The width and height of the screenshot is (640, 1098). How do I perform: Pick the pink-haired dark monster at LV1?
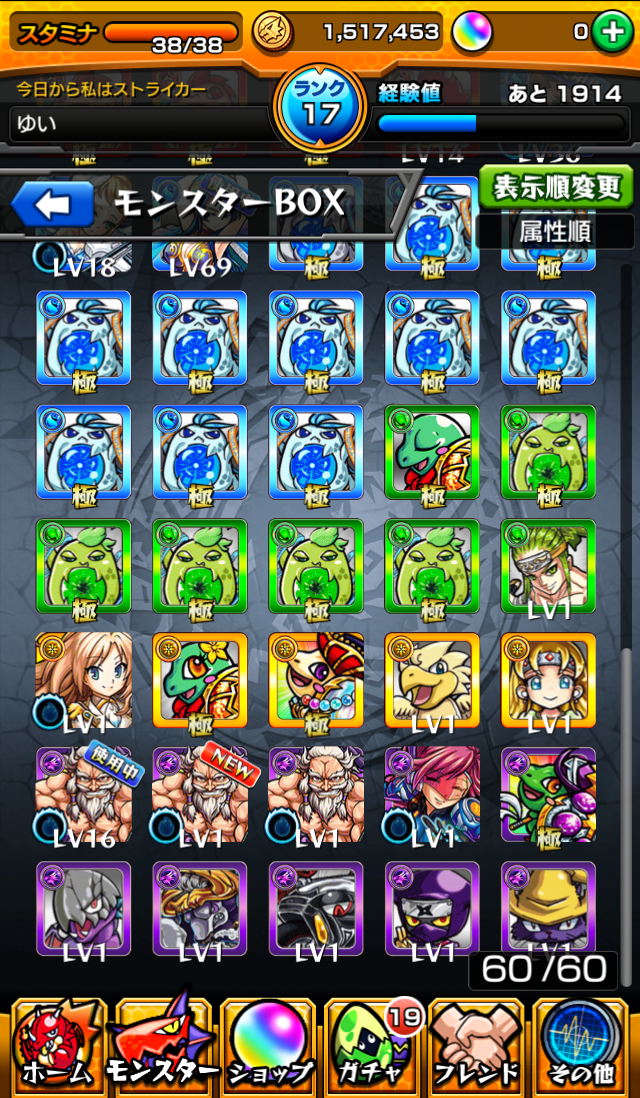[x=432, y=794]
